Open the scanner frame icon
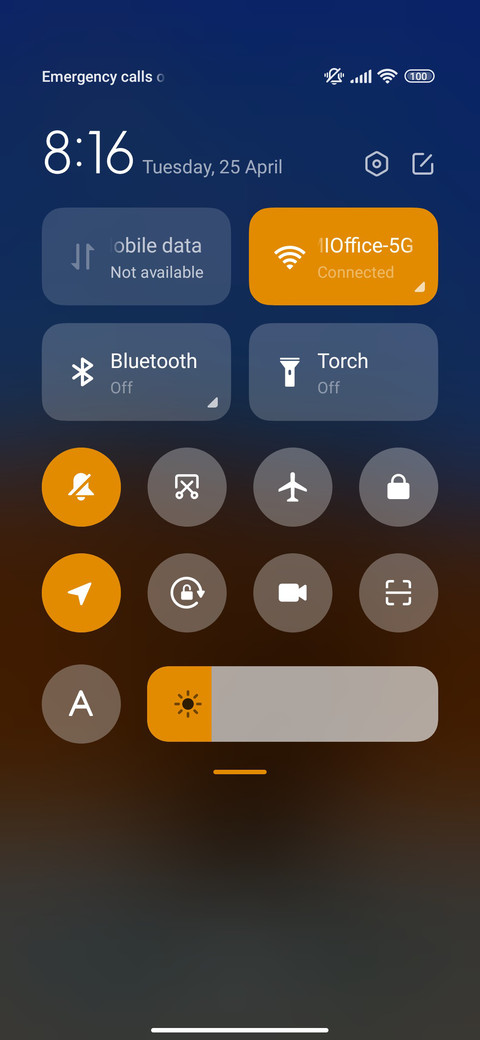480x1040 pixels. click(398, 593)
